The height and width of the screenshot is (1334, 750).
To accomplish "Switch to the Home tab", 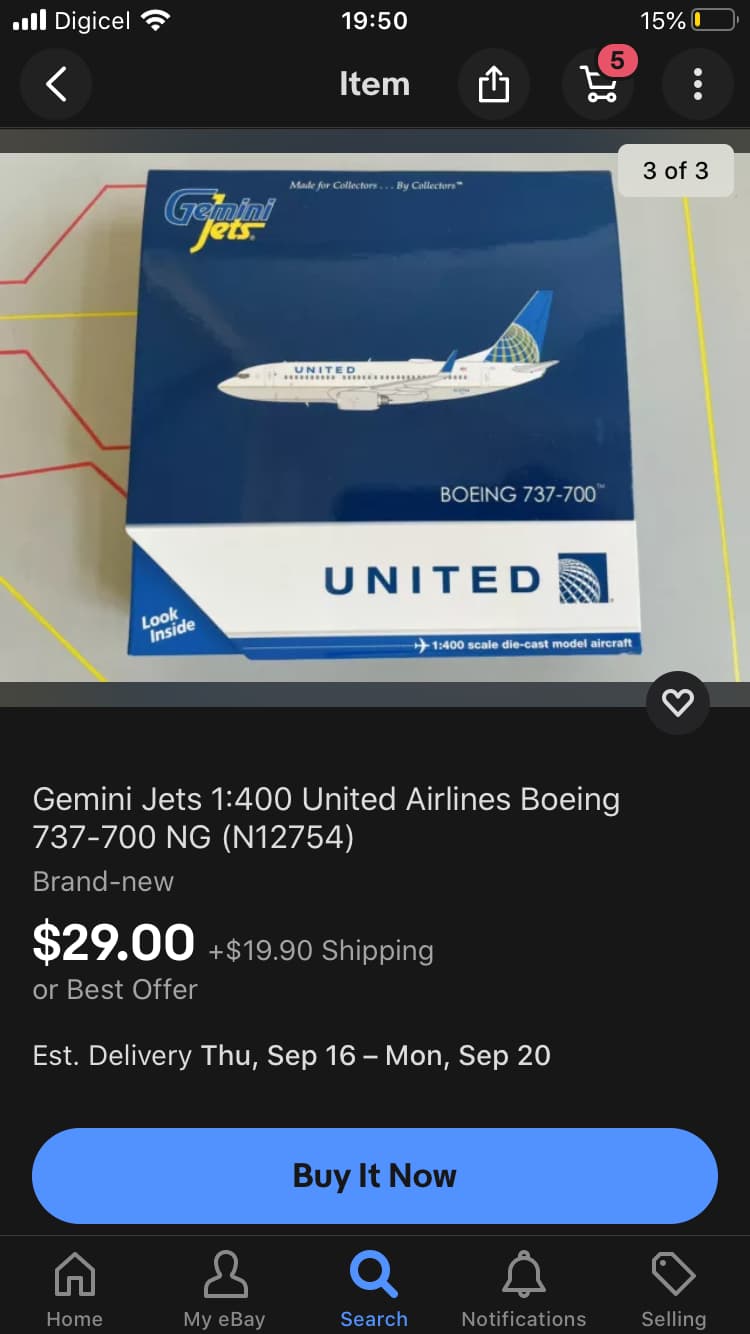I will [75, 1289].
